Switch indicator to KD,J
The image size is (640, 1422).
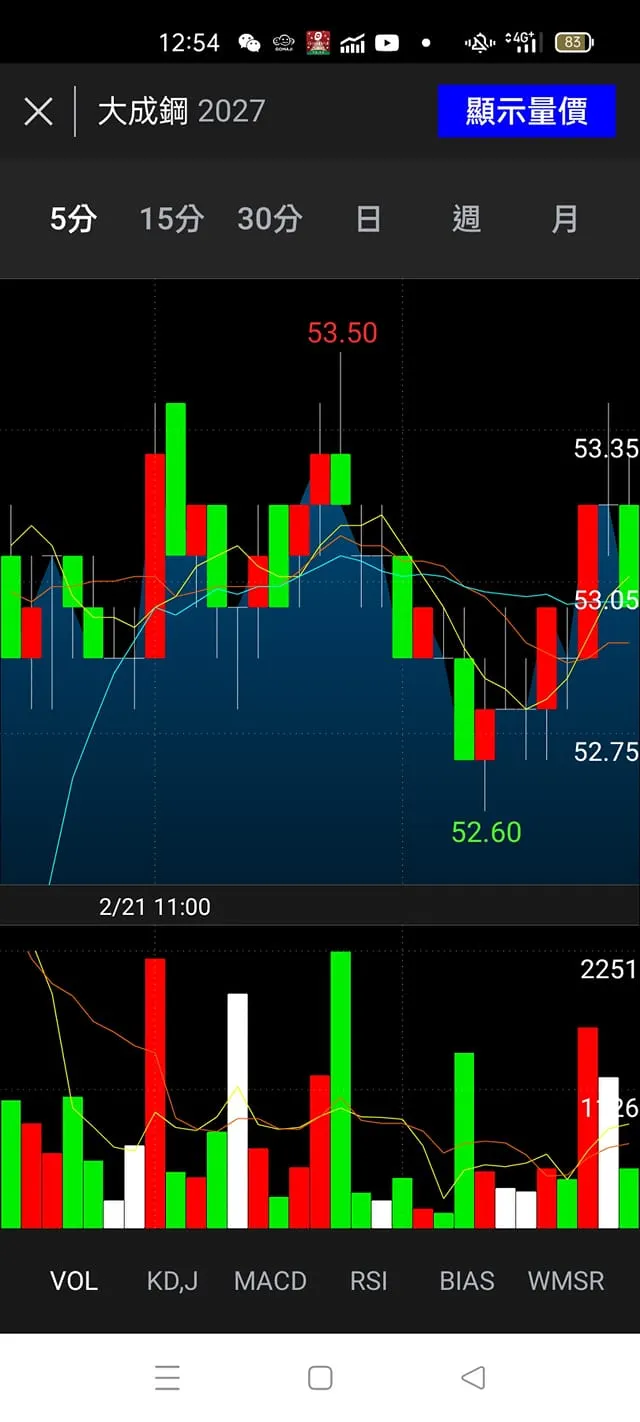click(172, 1281)
